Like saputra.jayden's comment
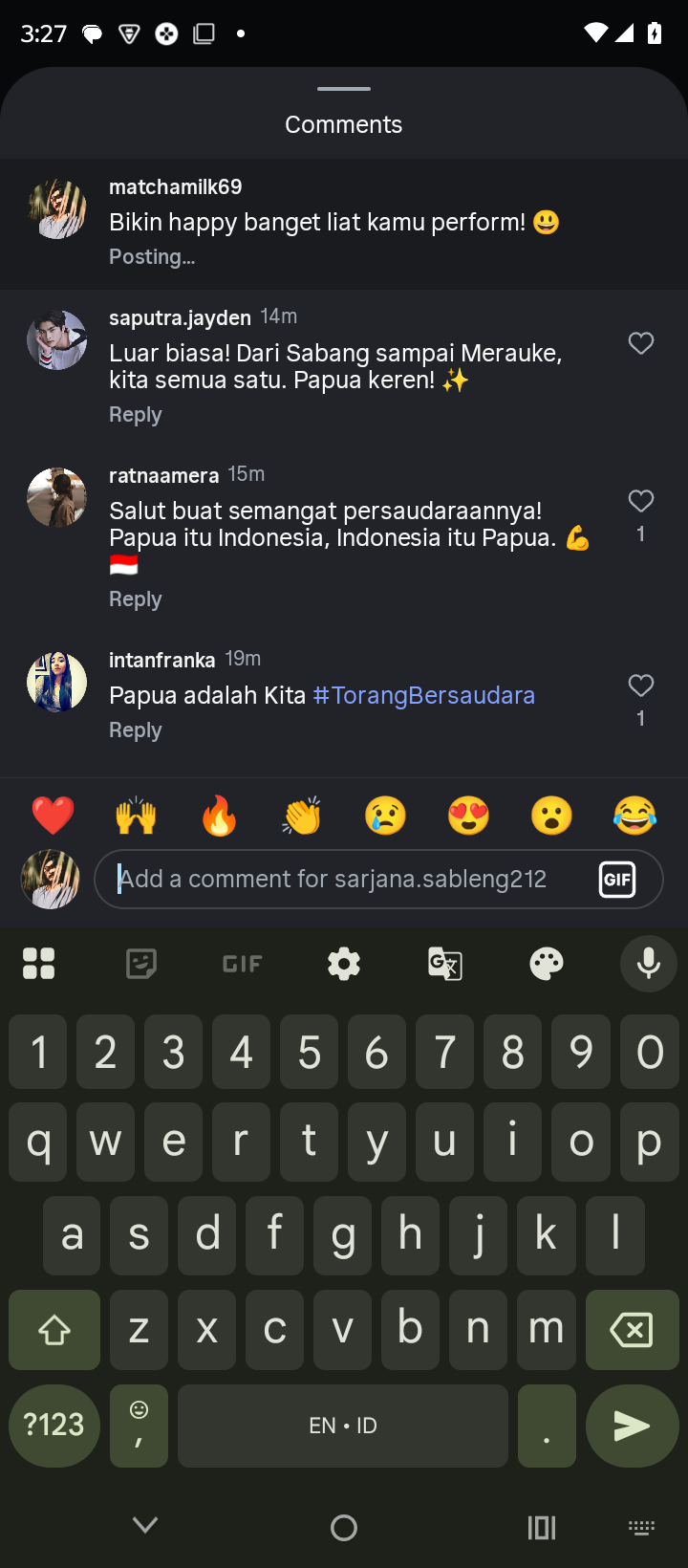 pos(641,343)
